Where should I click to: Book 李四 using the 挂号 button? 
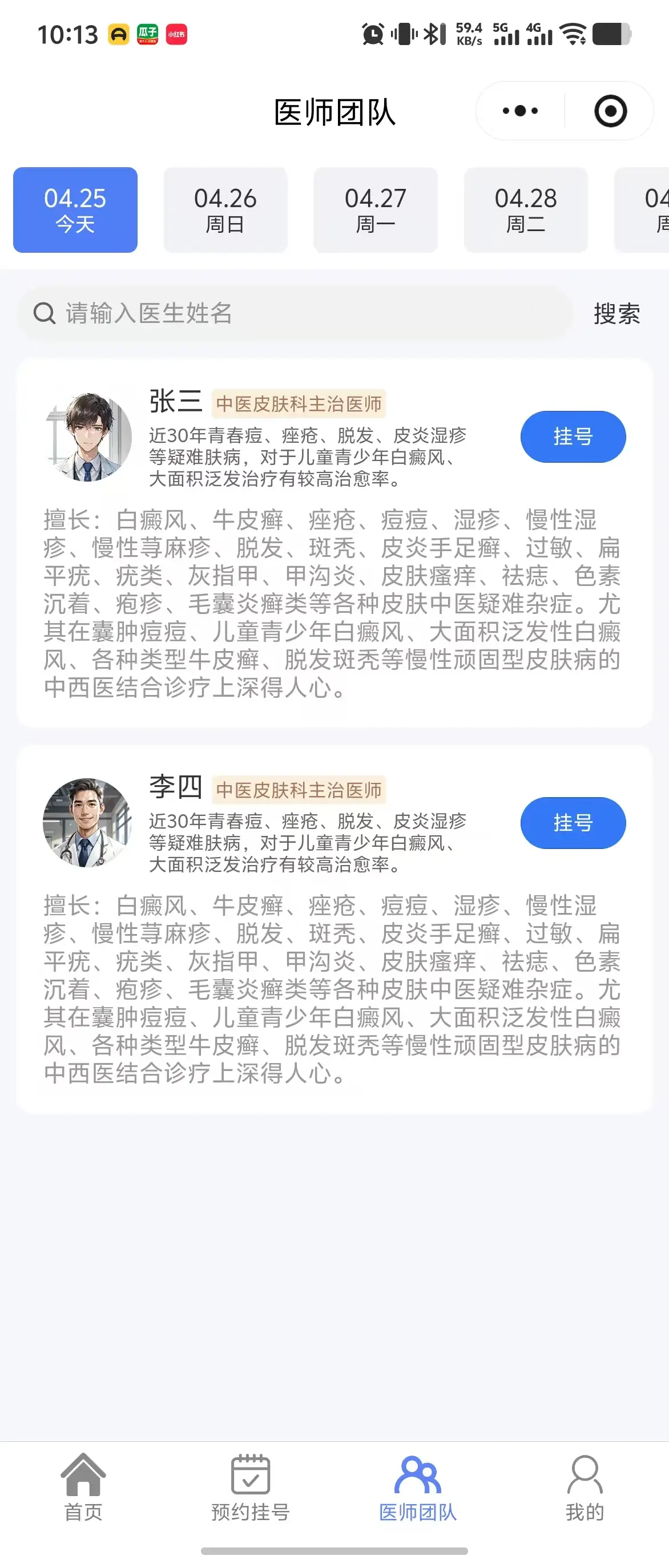click(573, 822)
